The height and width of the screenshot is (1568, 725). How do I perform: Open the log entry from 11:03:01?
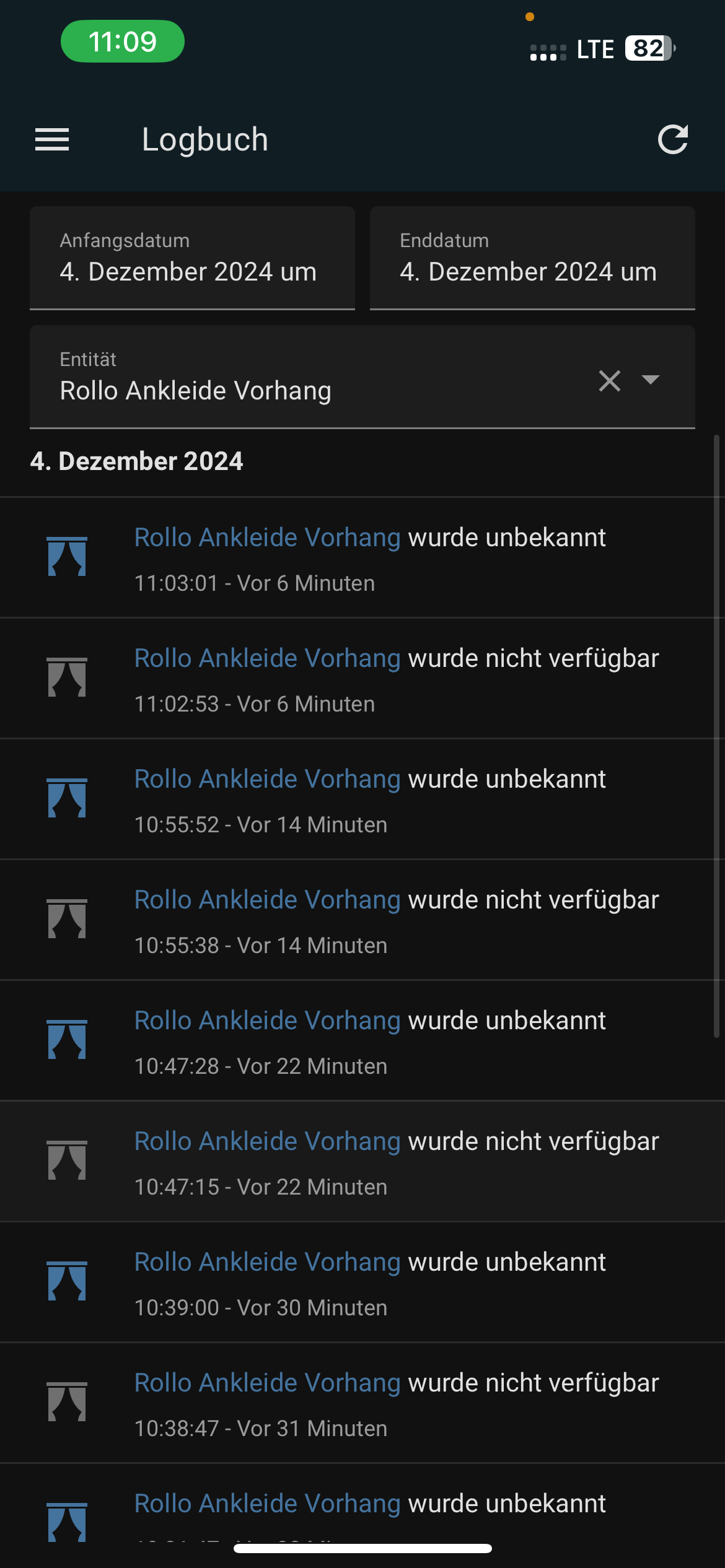click(362, 557)
